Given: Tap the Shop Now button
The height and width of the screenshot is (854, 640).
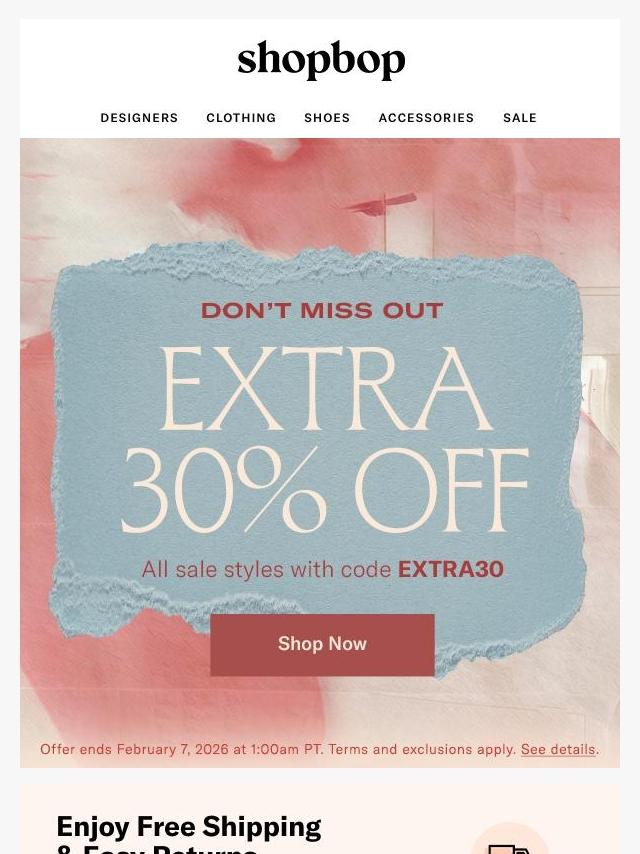Looking at the screenshot, I should 322,644.
